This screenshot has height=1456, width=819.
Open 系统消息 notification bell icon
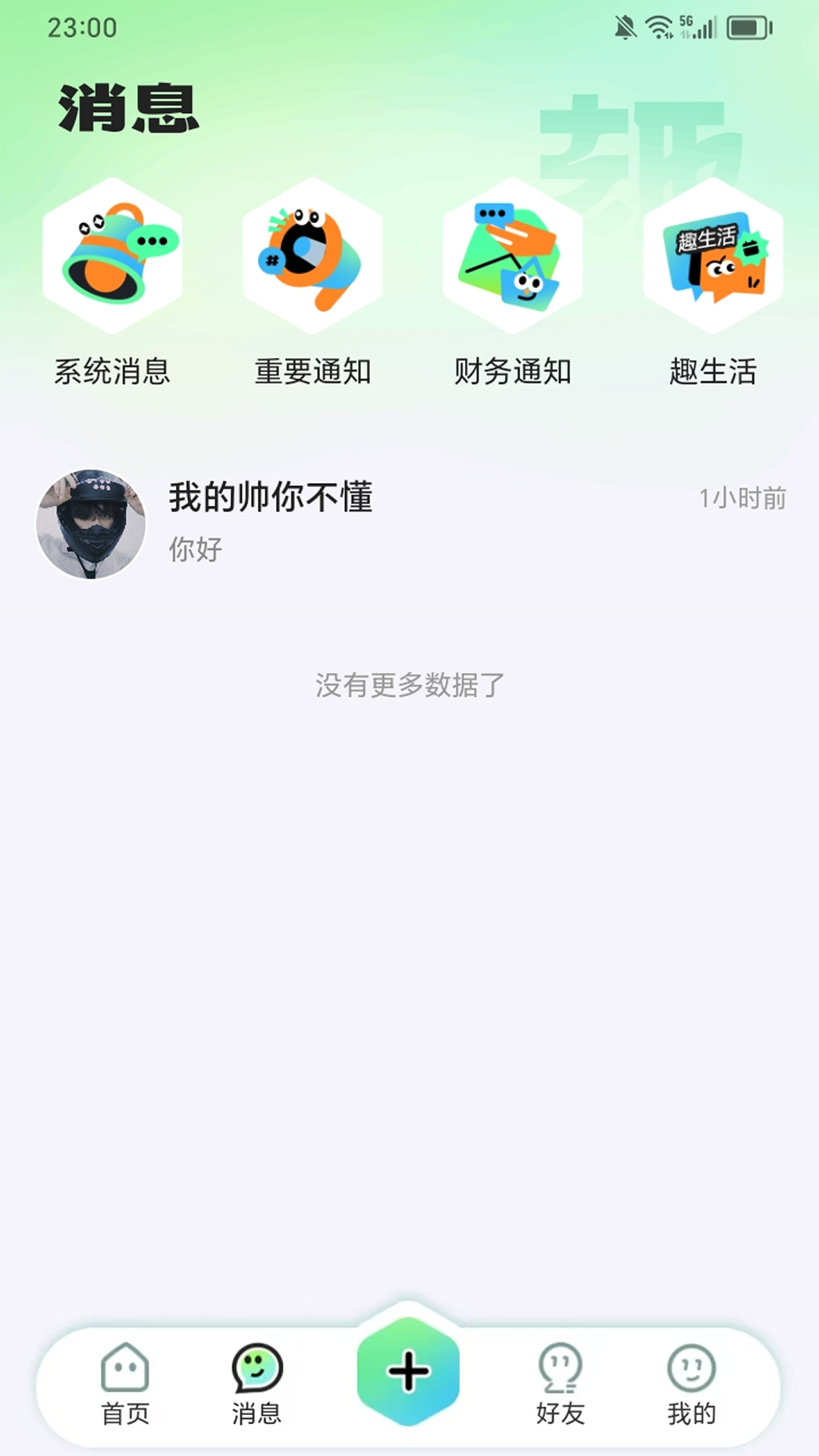pyautogui.click(x=112, y=258)
